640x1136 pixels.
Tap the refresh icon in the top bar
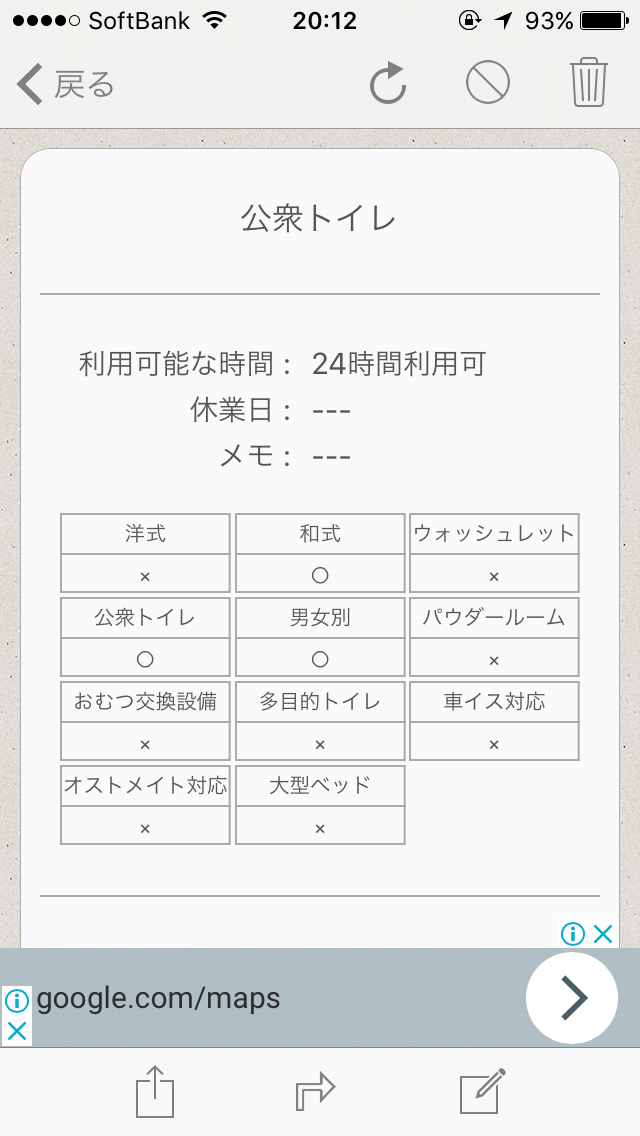tap(388, 83)
